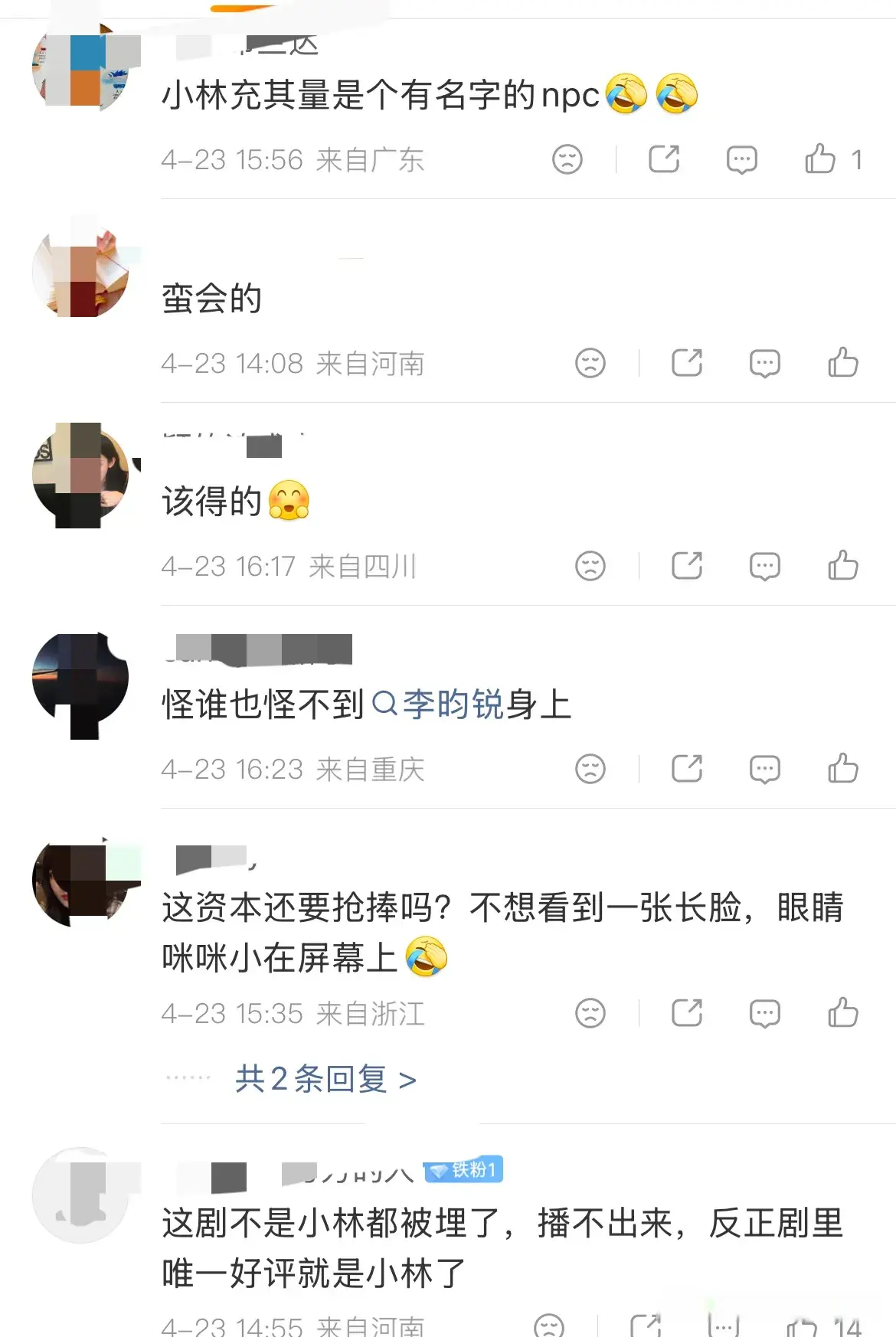
Task: Tap the 铁粉1 fan badge
Action: click(x=464, y=1170)
